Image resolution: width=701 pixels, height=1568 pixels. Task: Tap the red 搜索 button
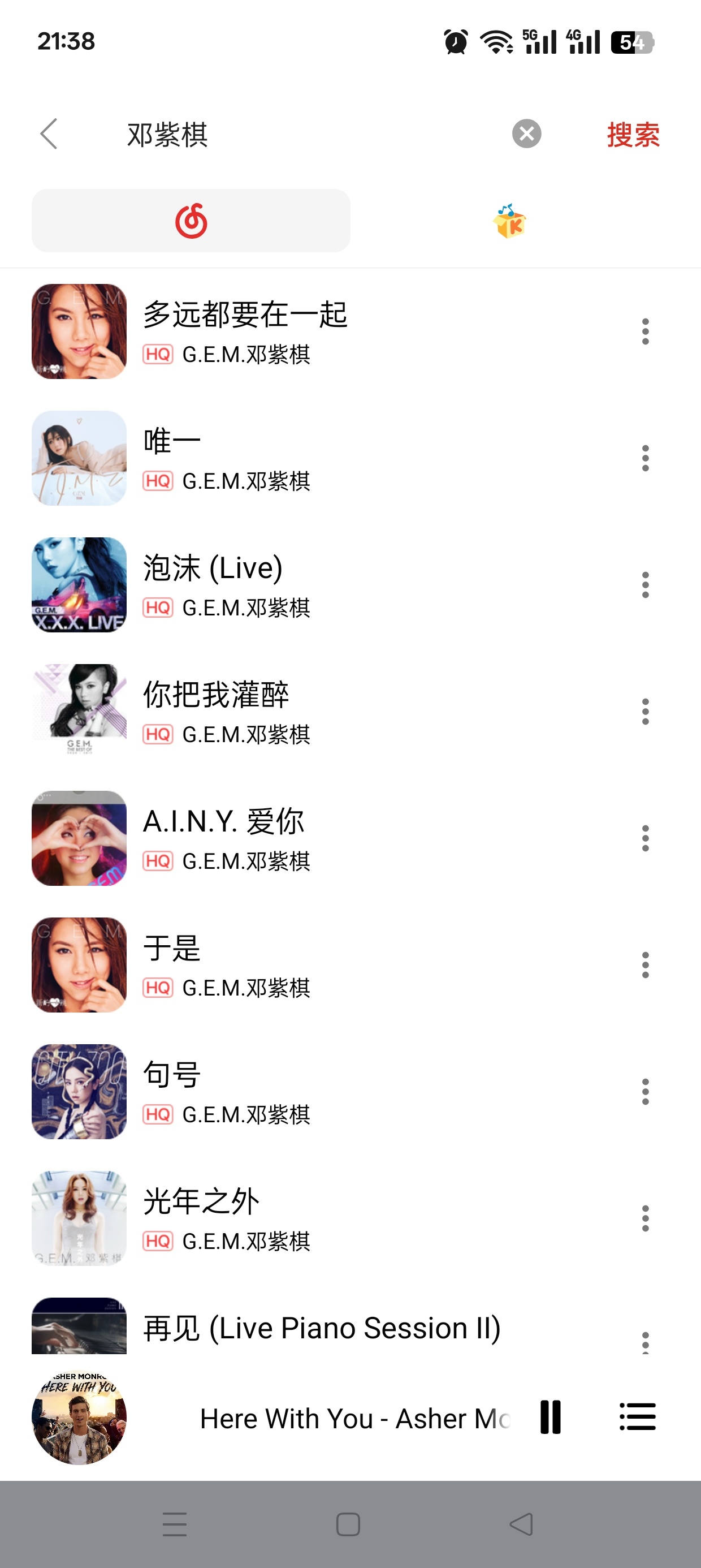click(633, 135)
